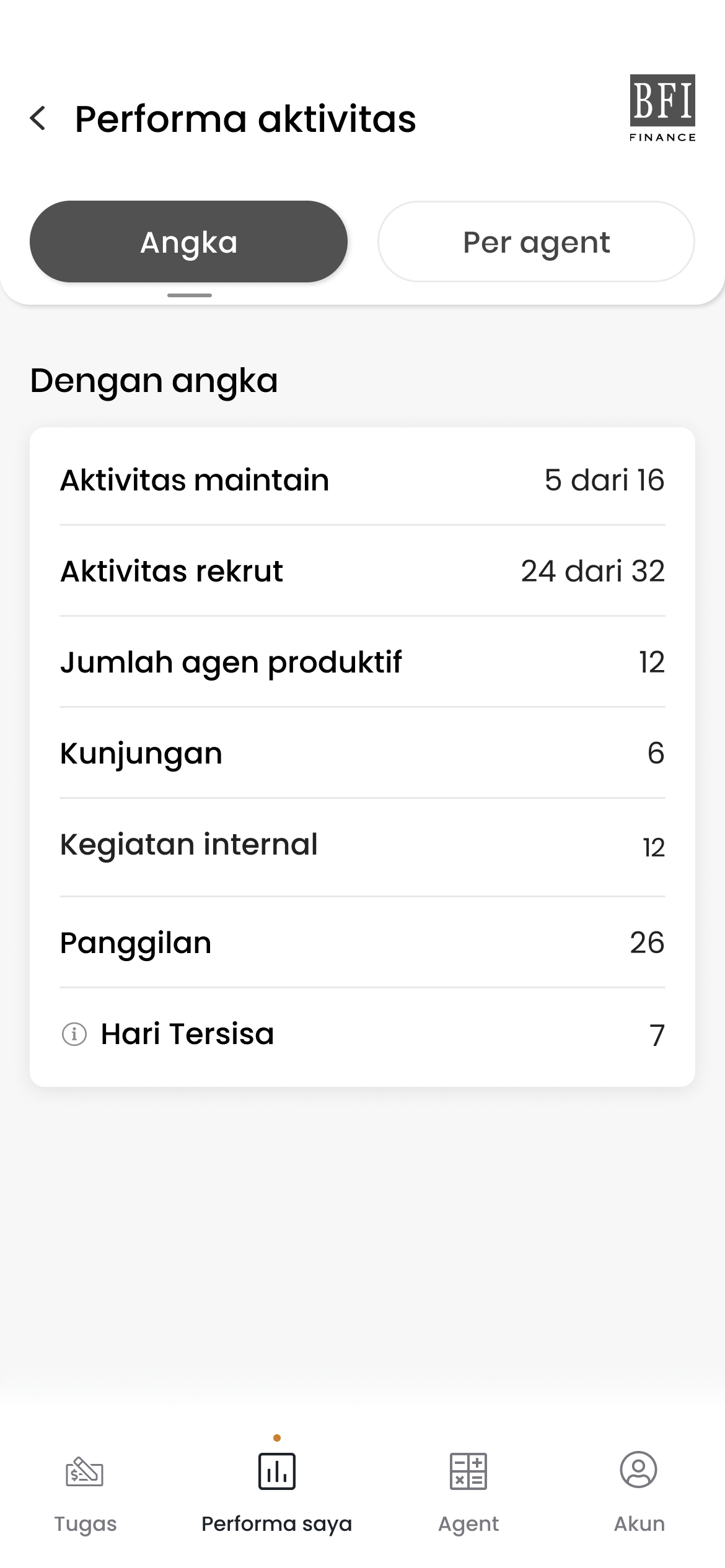Tap the BFI Finance logo
725x1568 pixels.
[661, 107]
